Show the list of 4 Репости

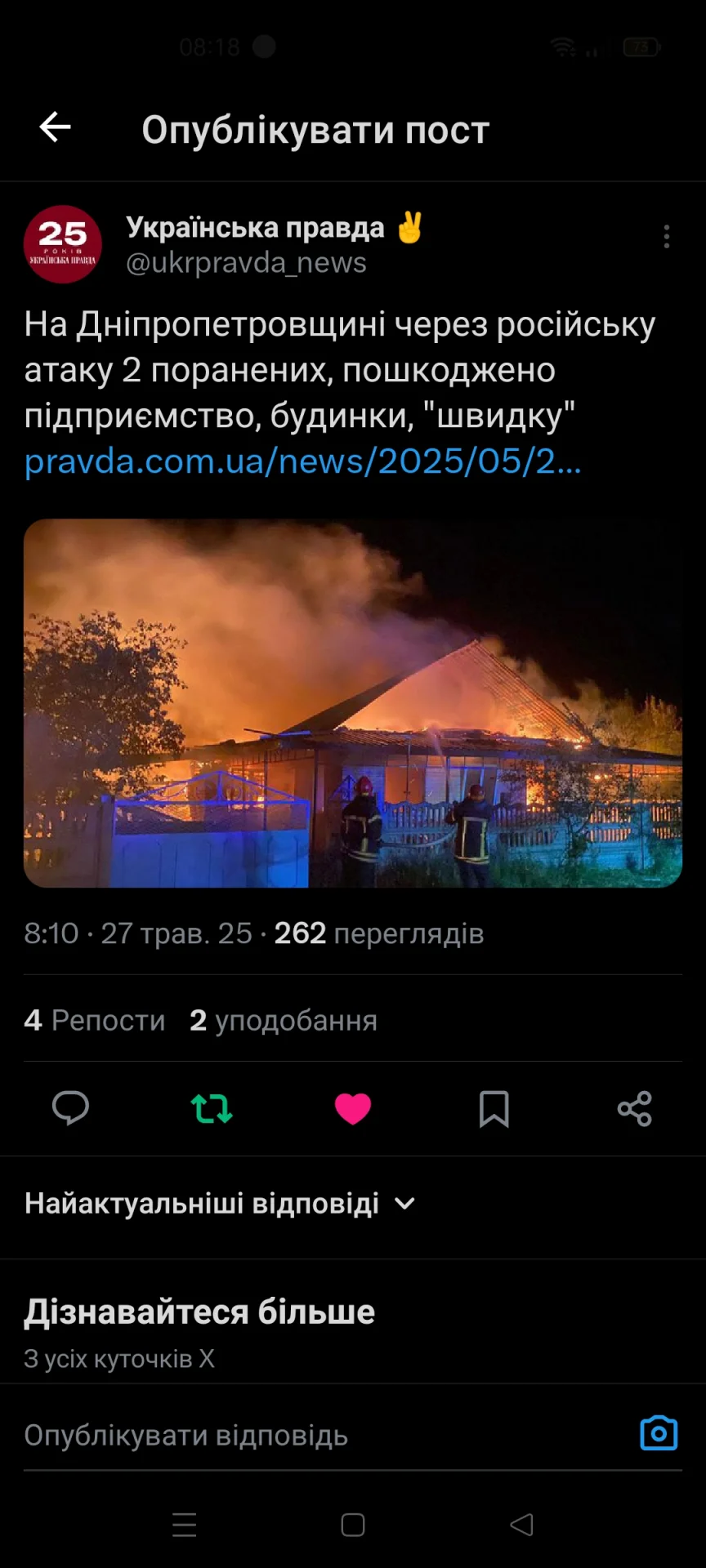[x=95, y=1020]
